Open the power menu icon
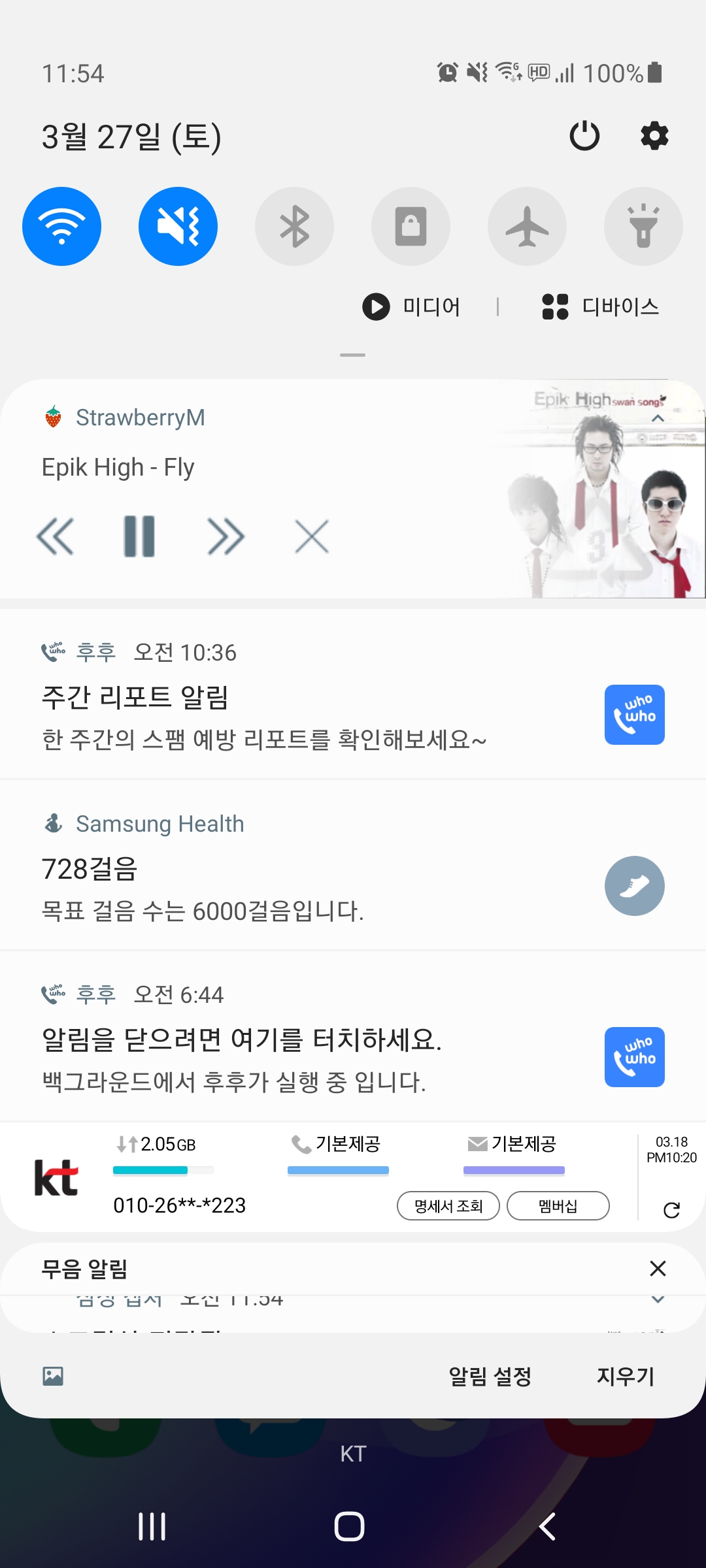 coord(584,136)
